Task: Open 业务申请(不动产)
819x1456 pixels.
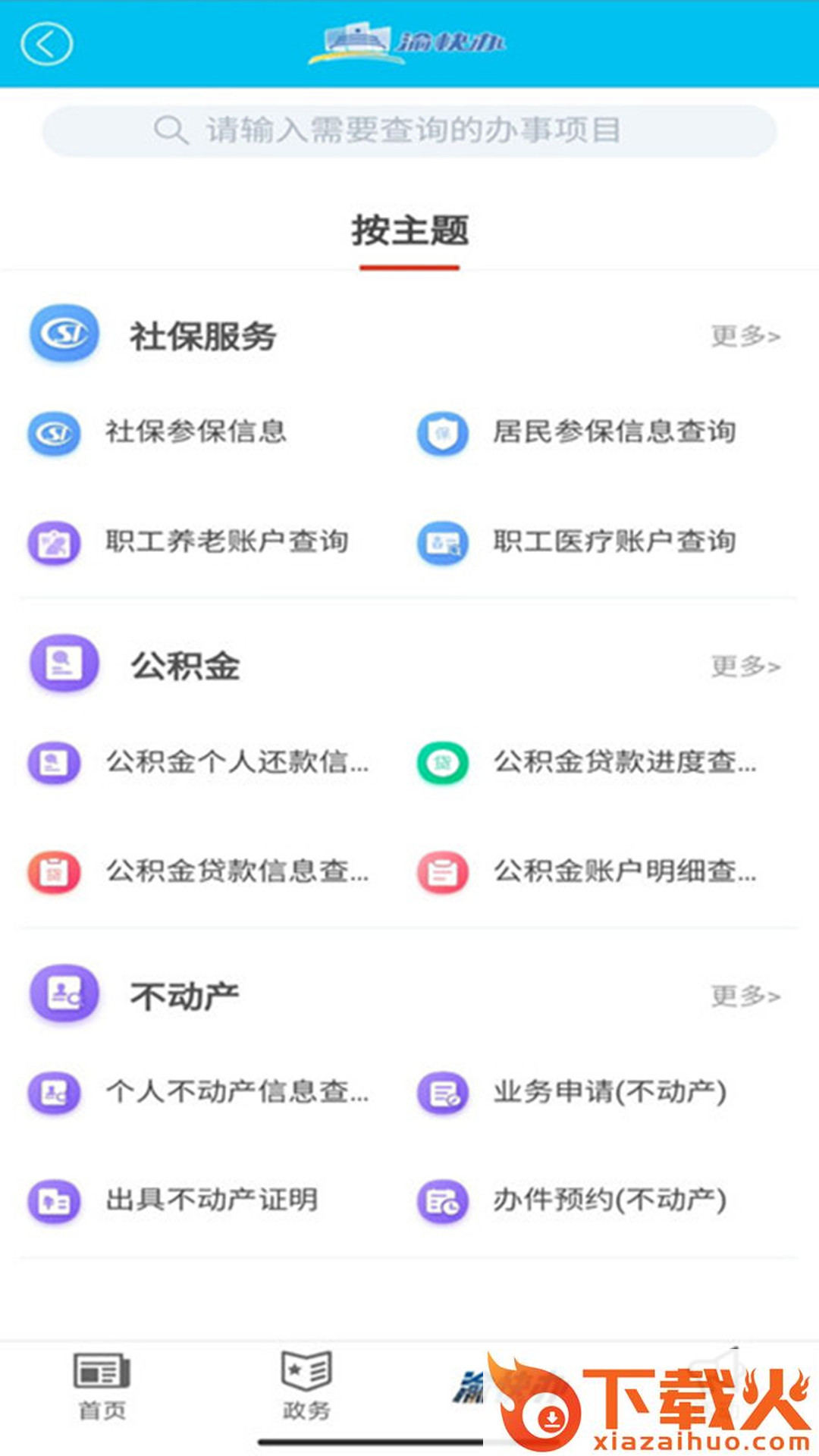Action: click(x=610, y=1092)
